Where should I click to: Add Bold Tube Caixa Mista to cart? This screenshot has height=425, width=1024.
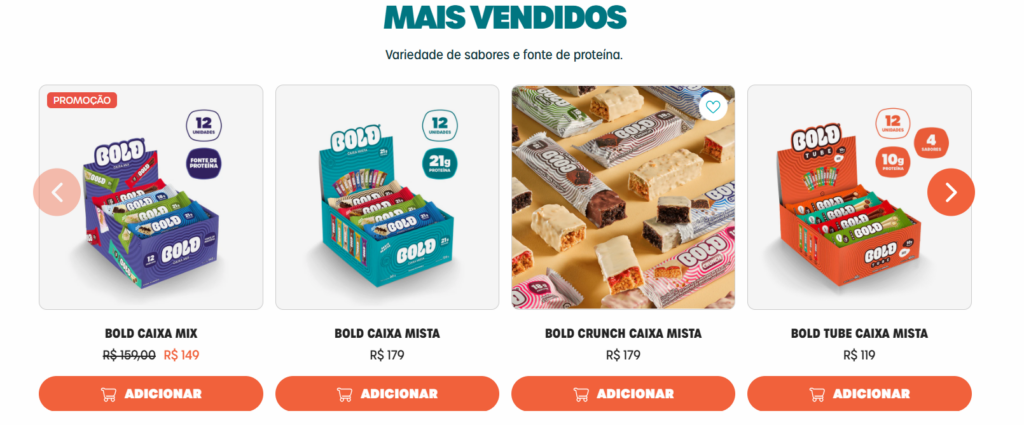coord(858,393)
